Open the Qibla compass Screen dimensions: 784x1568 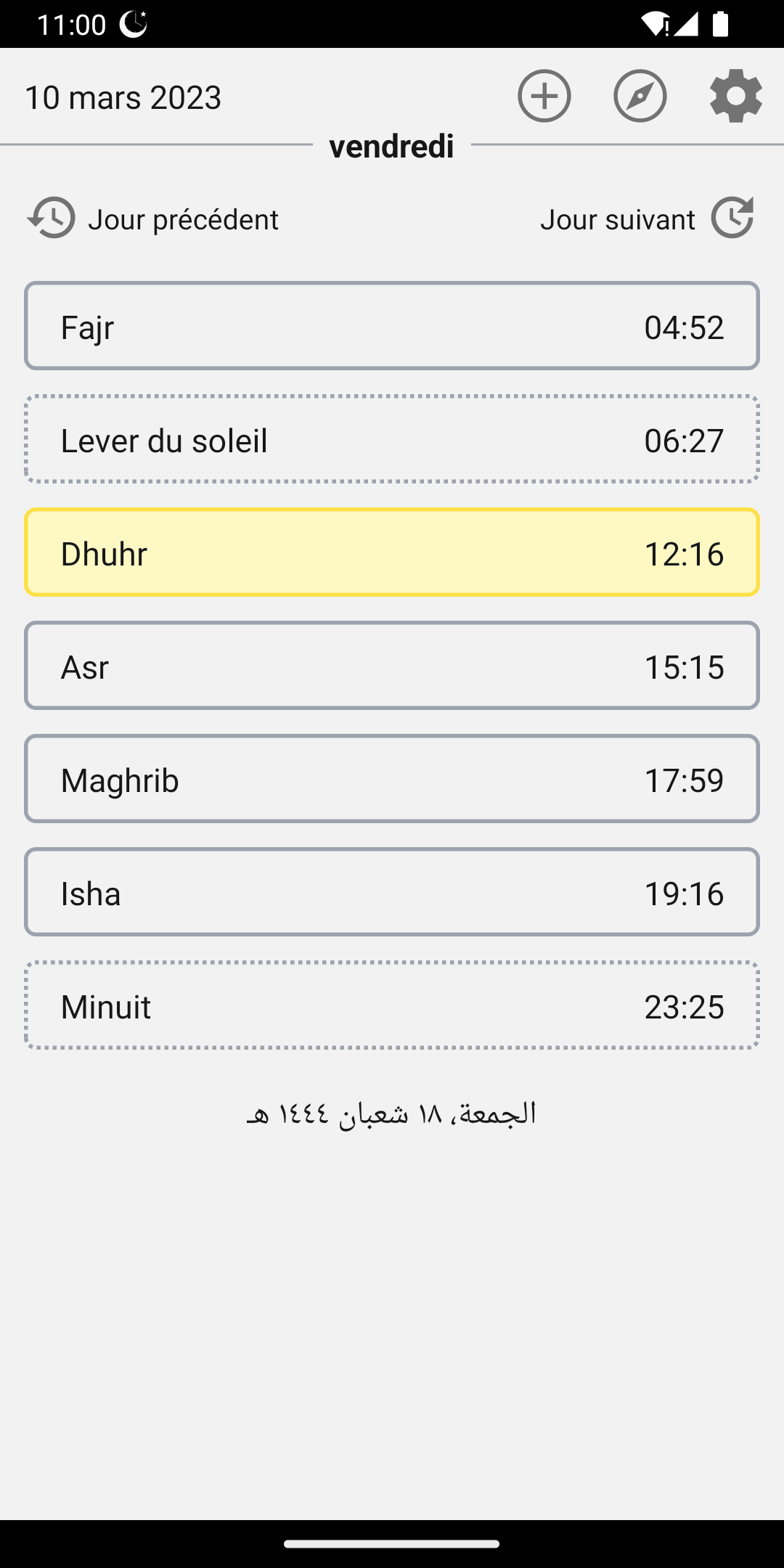tap(640, 96)
